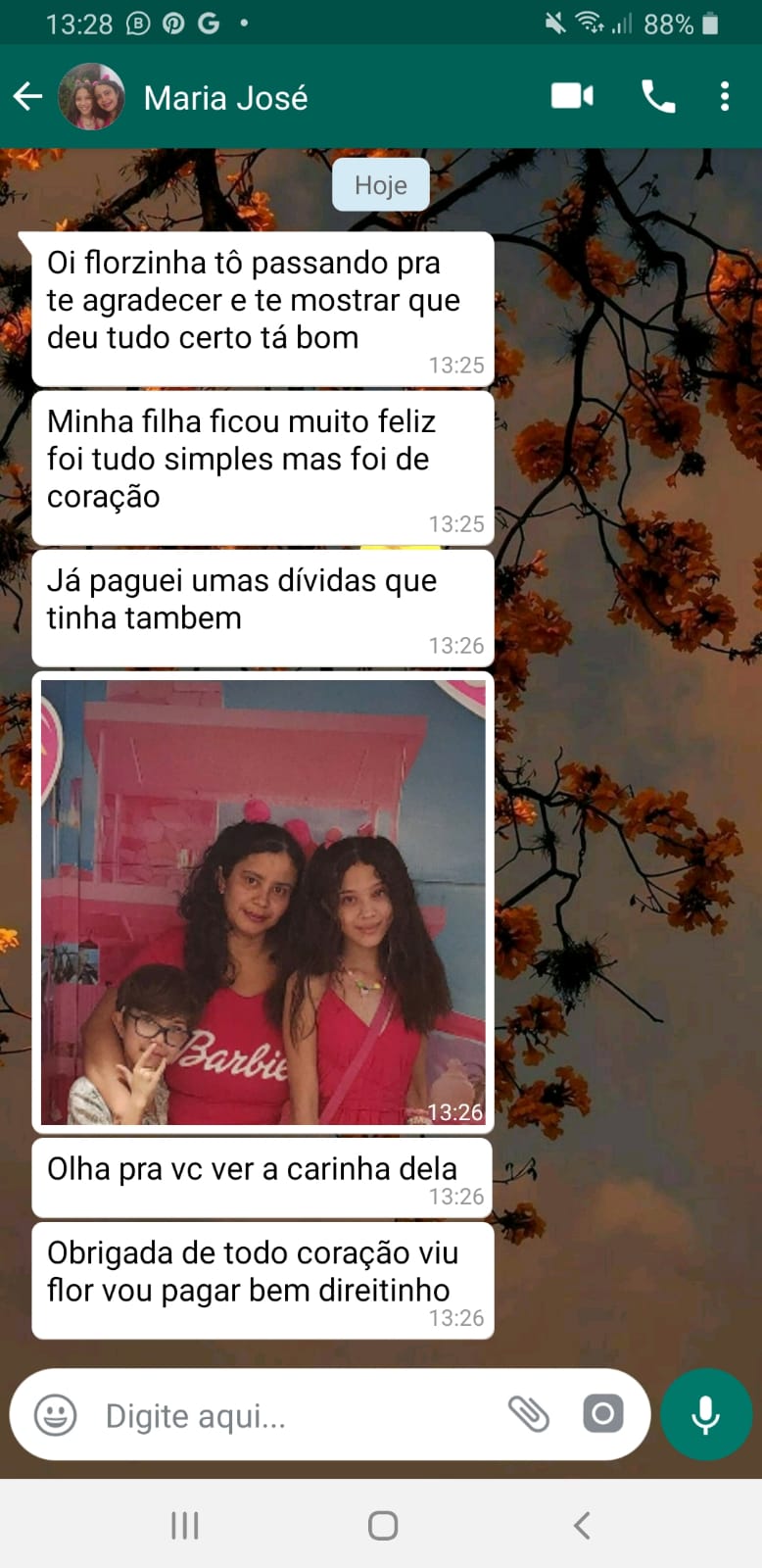The width and height of the screenshot is (762, 1568).
Task: Open recent apps from the navigation bar
Action: click(184, 1525)
